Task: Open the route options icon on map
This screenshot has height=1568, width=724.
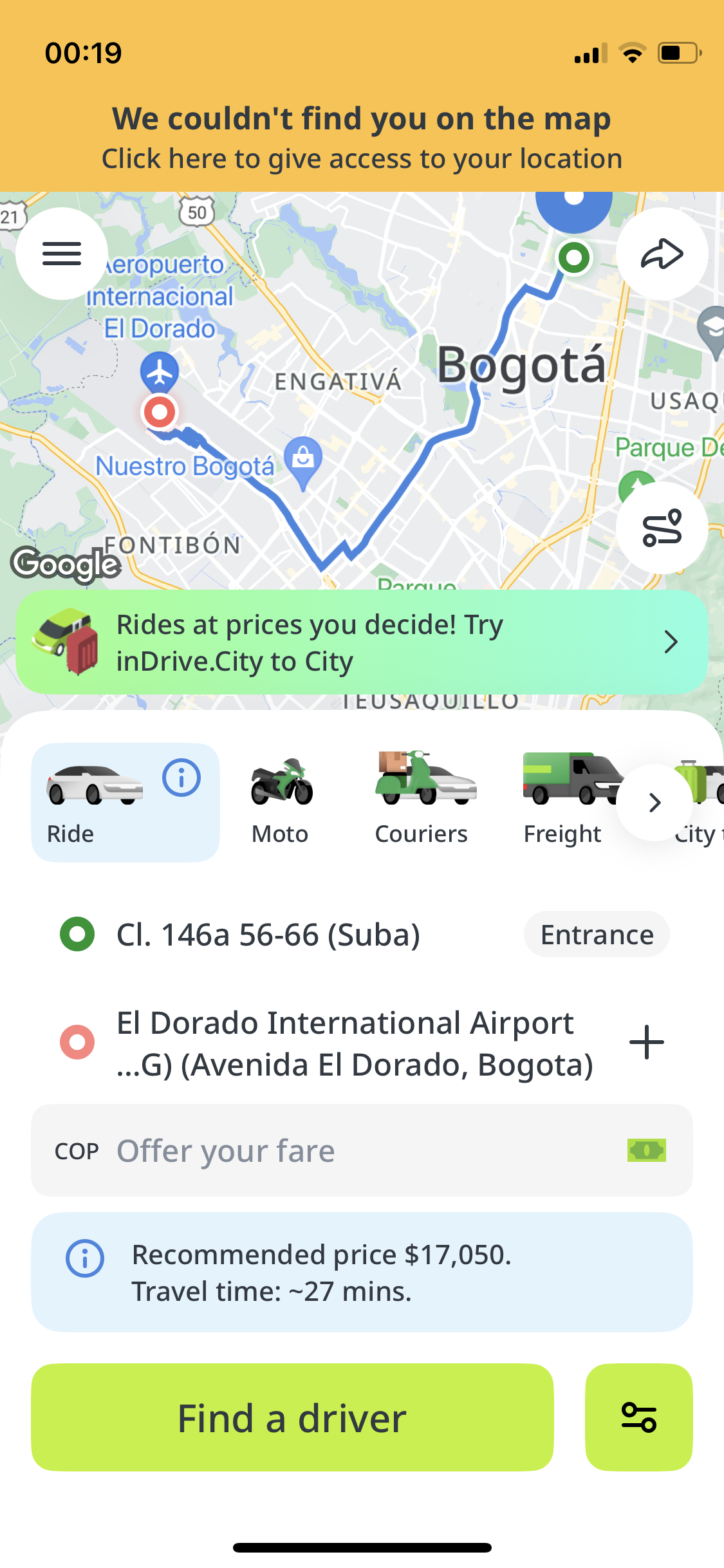Action: (x=662, y=528)
